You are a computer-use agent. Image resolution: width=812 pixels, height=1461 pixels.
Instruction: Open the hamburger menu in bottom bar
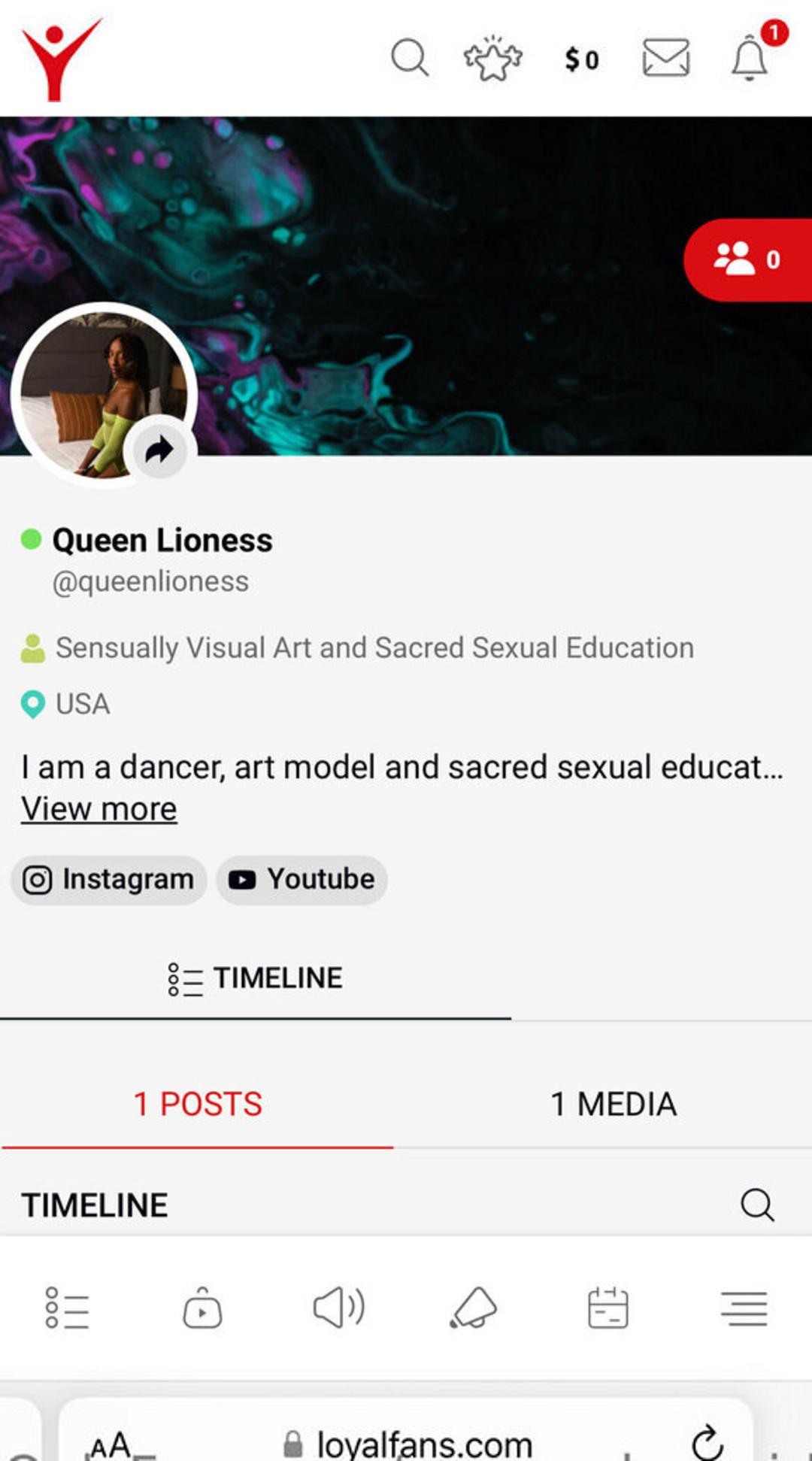coord(744,1308)
